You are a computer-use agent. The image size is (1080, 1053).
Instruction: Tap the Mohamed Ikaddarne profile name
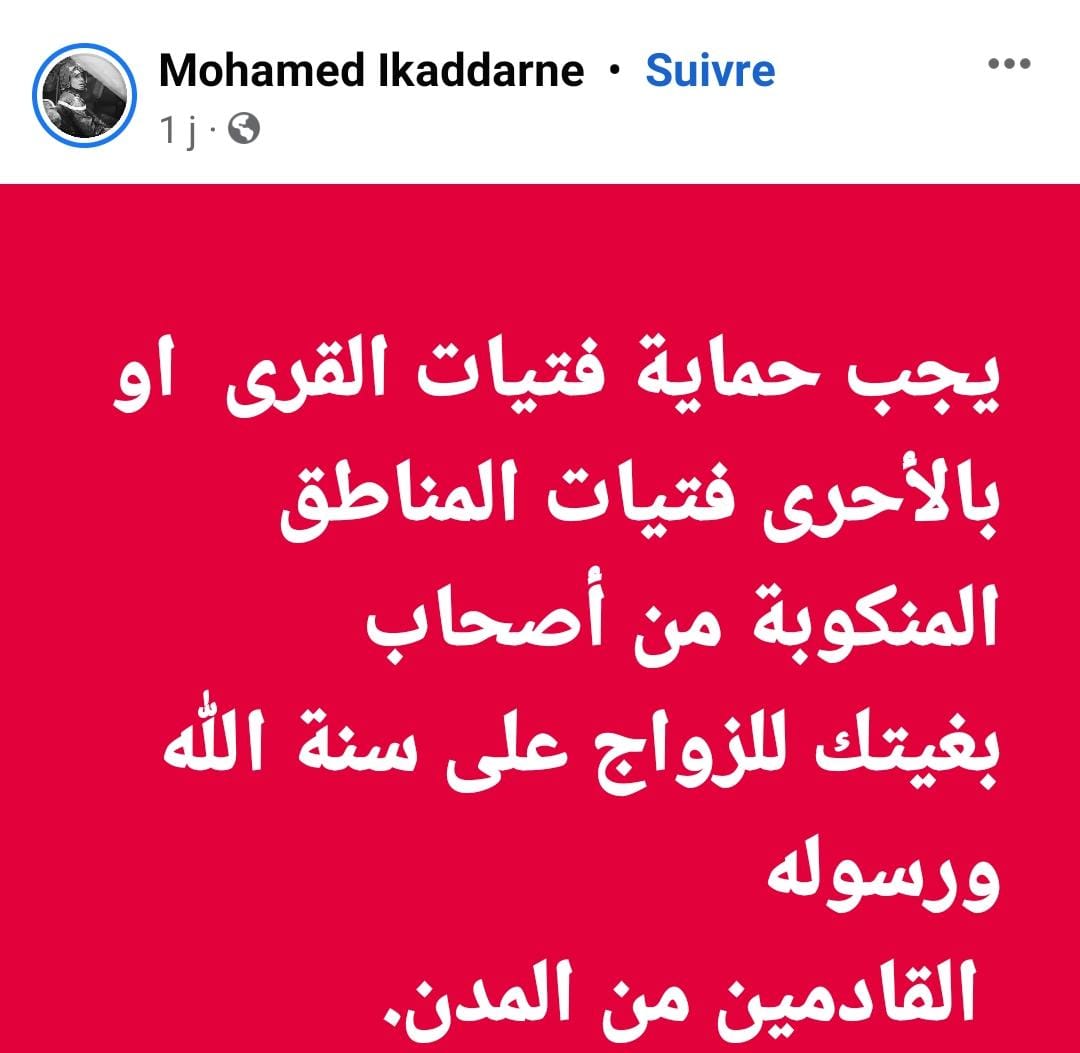coord(371,71)
